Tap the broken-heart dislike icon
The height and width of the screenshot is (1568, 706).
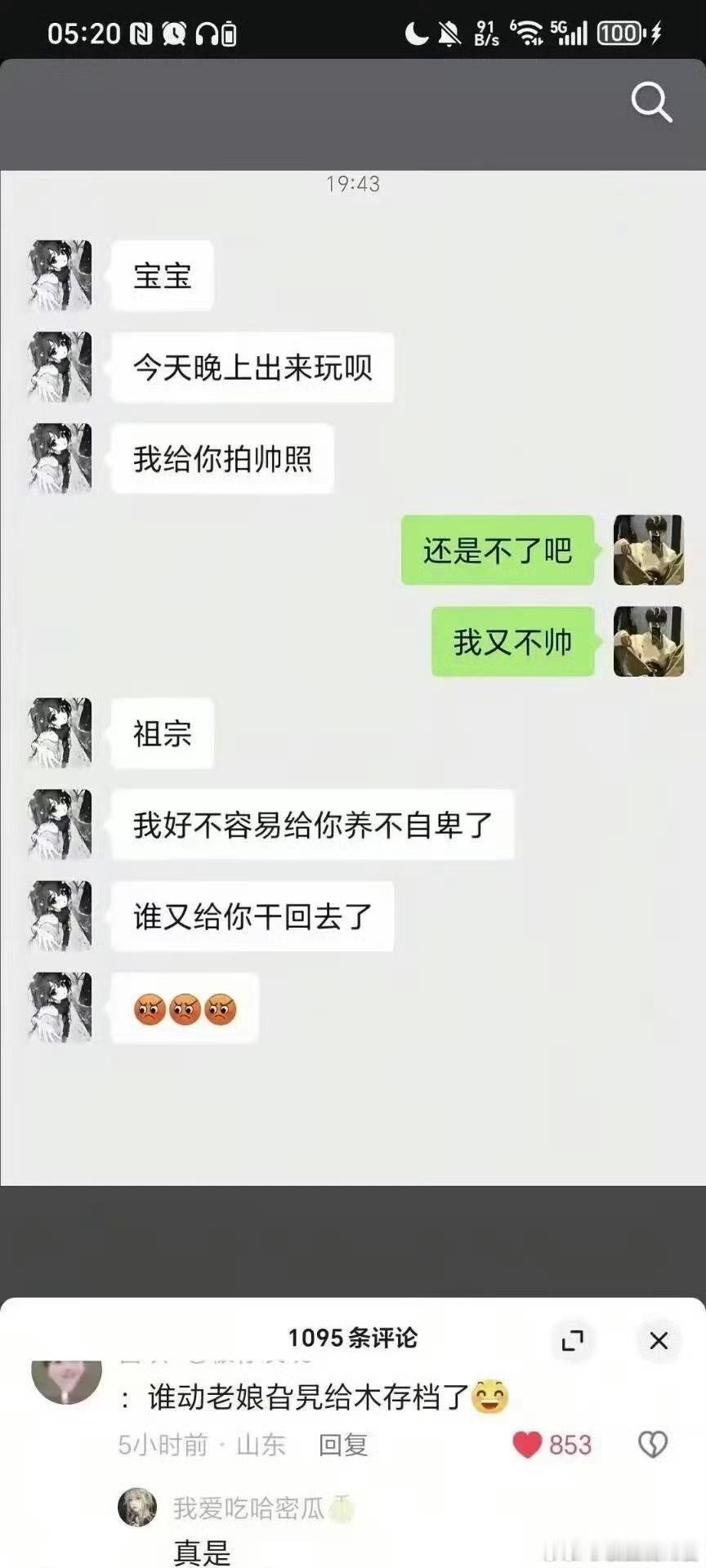click(654, 1445)
